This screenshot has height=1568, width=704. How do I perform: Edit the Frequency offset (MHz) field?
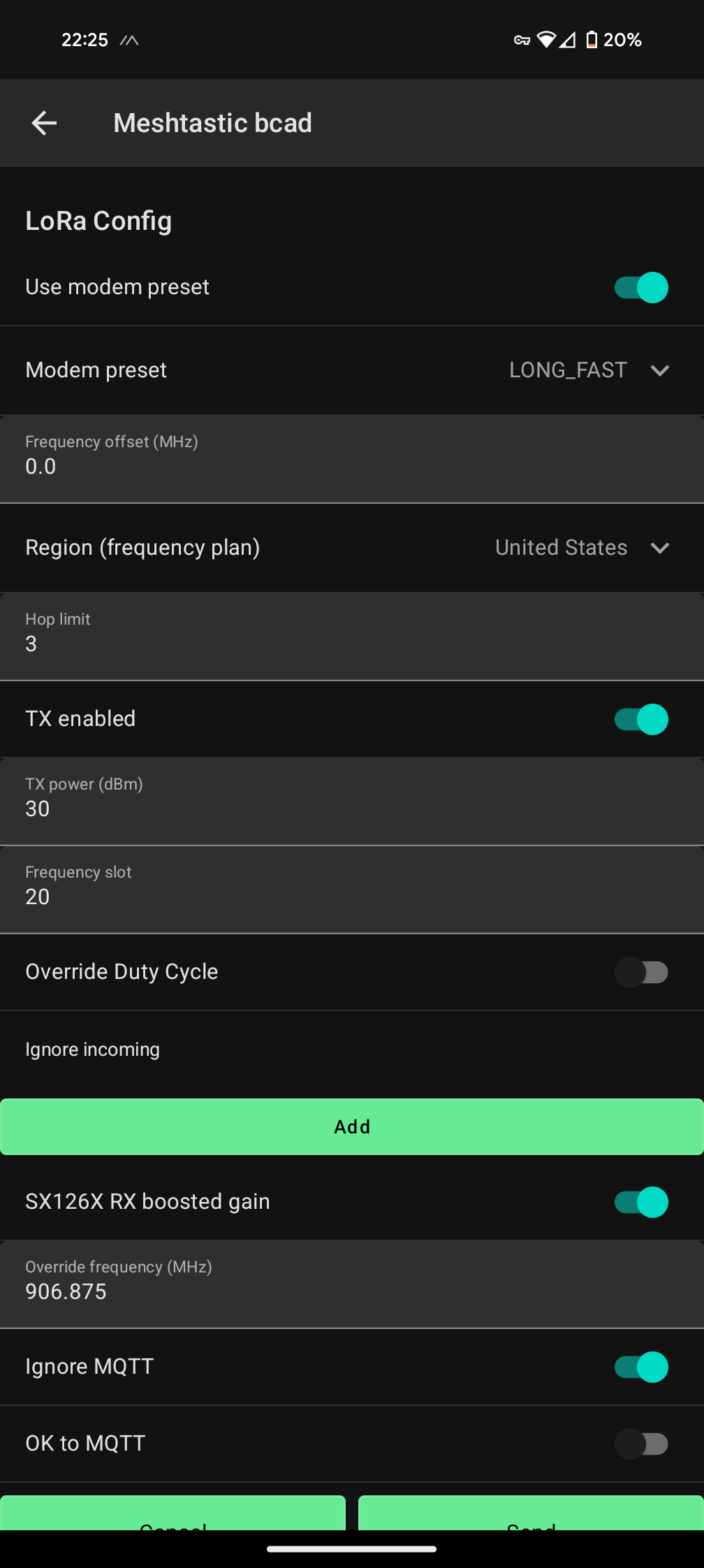352,459
